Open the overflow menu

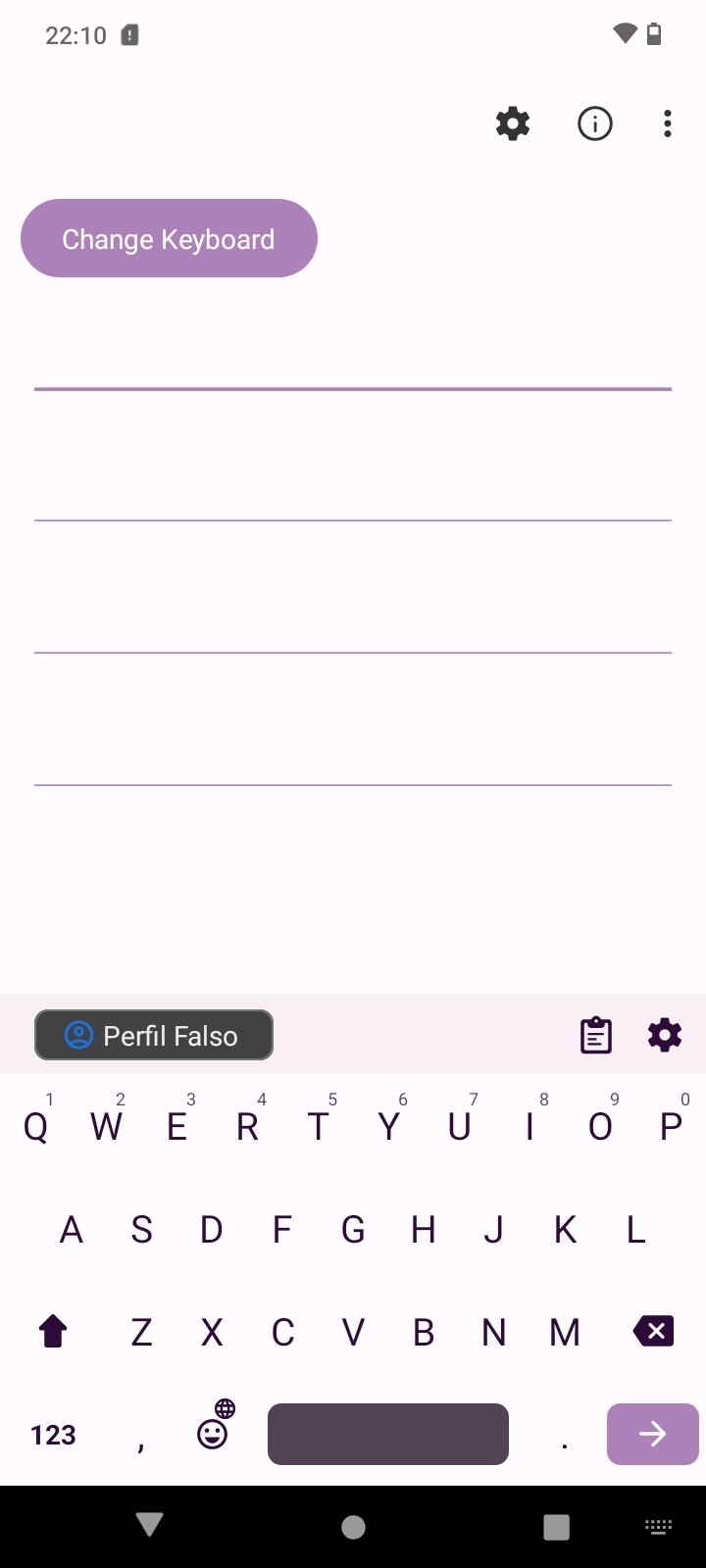[667, 124]
